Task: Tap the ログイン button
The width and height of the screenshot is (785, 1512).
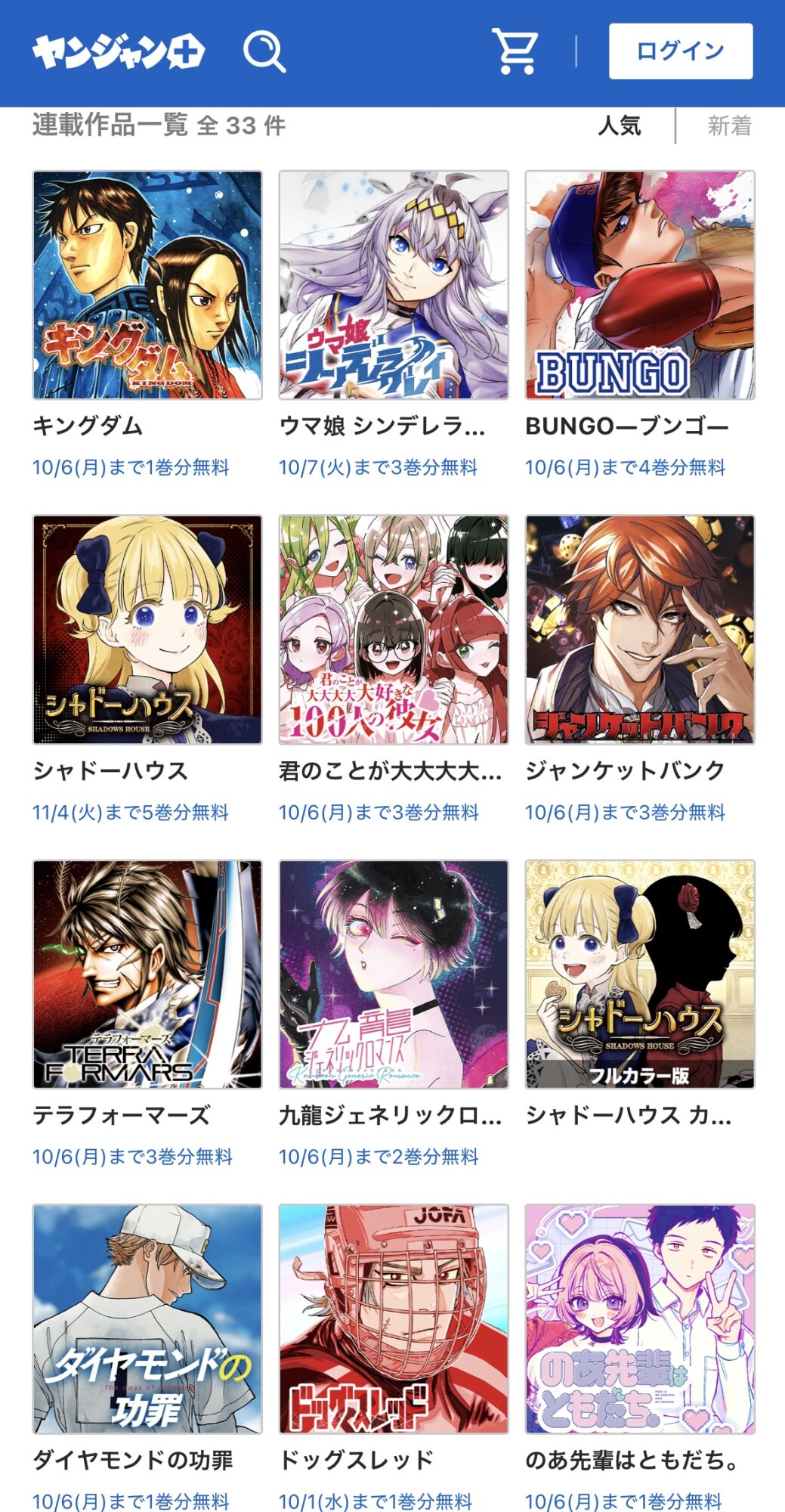Action: [x=680, y=51]
